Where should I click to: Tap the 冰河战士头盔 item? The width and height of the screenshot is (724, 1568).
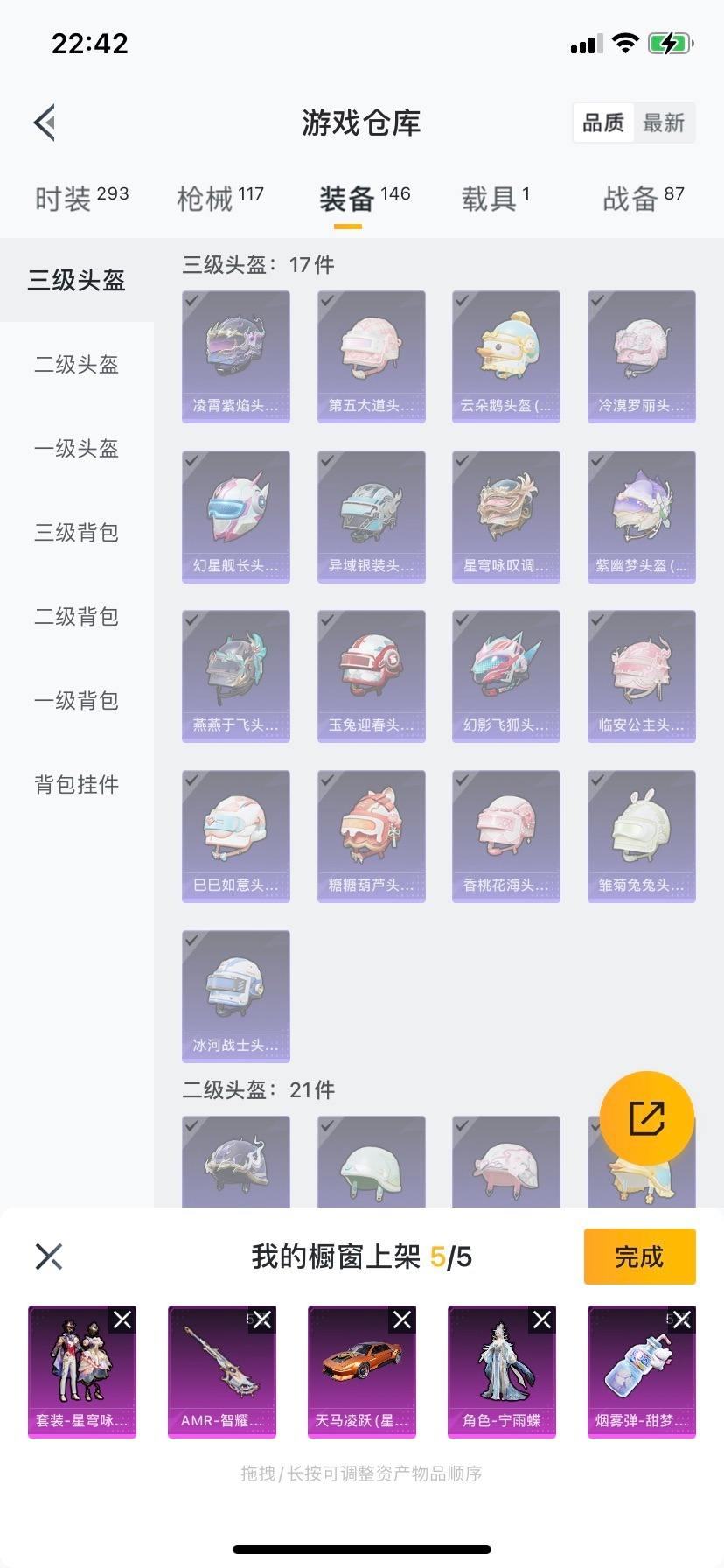235,995
